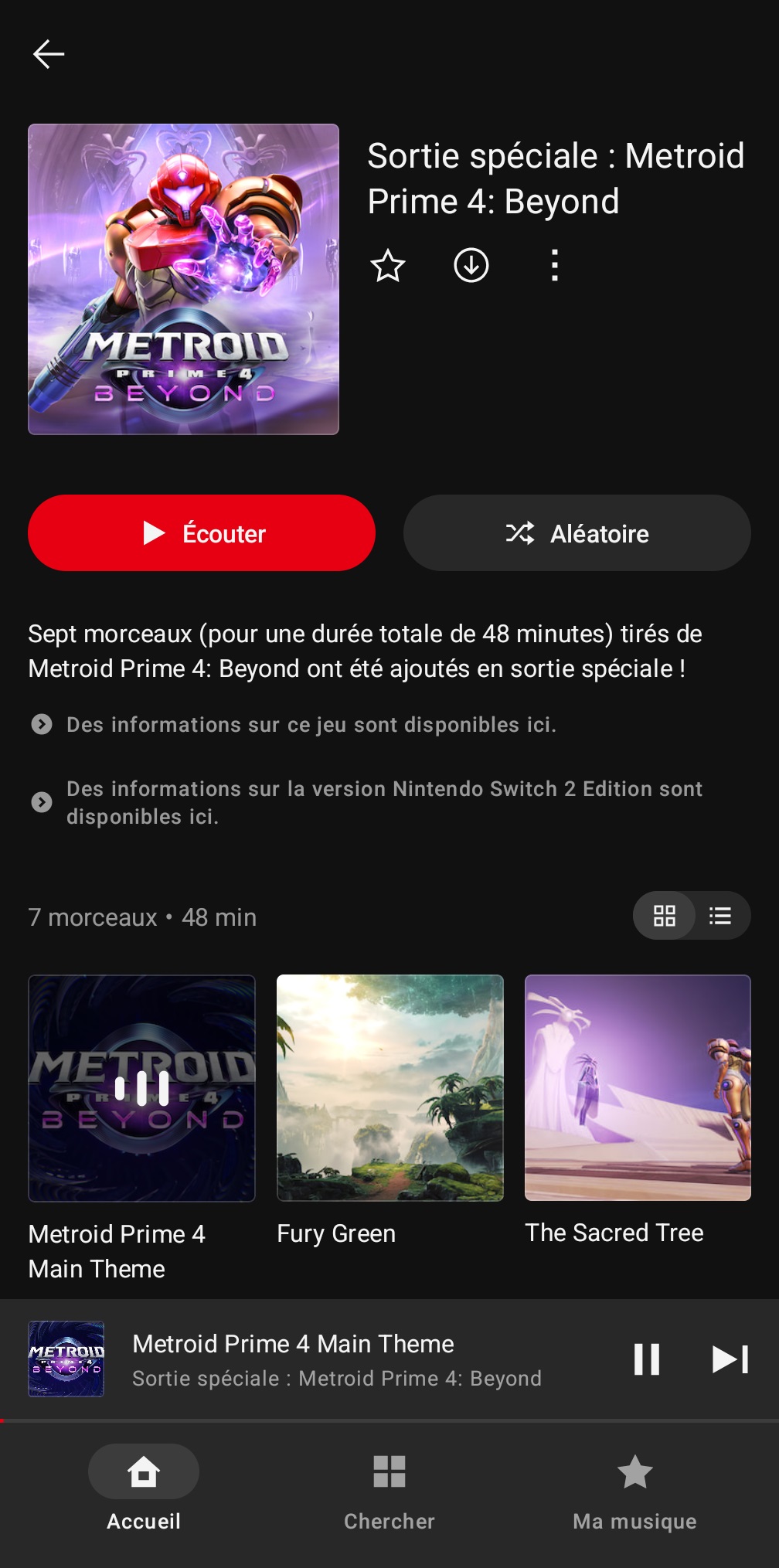779x1568 pixels.
Task: Open the Nintendo Switch 2 Edition info link
Action: coord(383,802)
